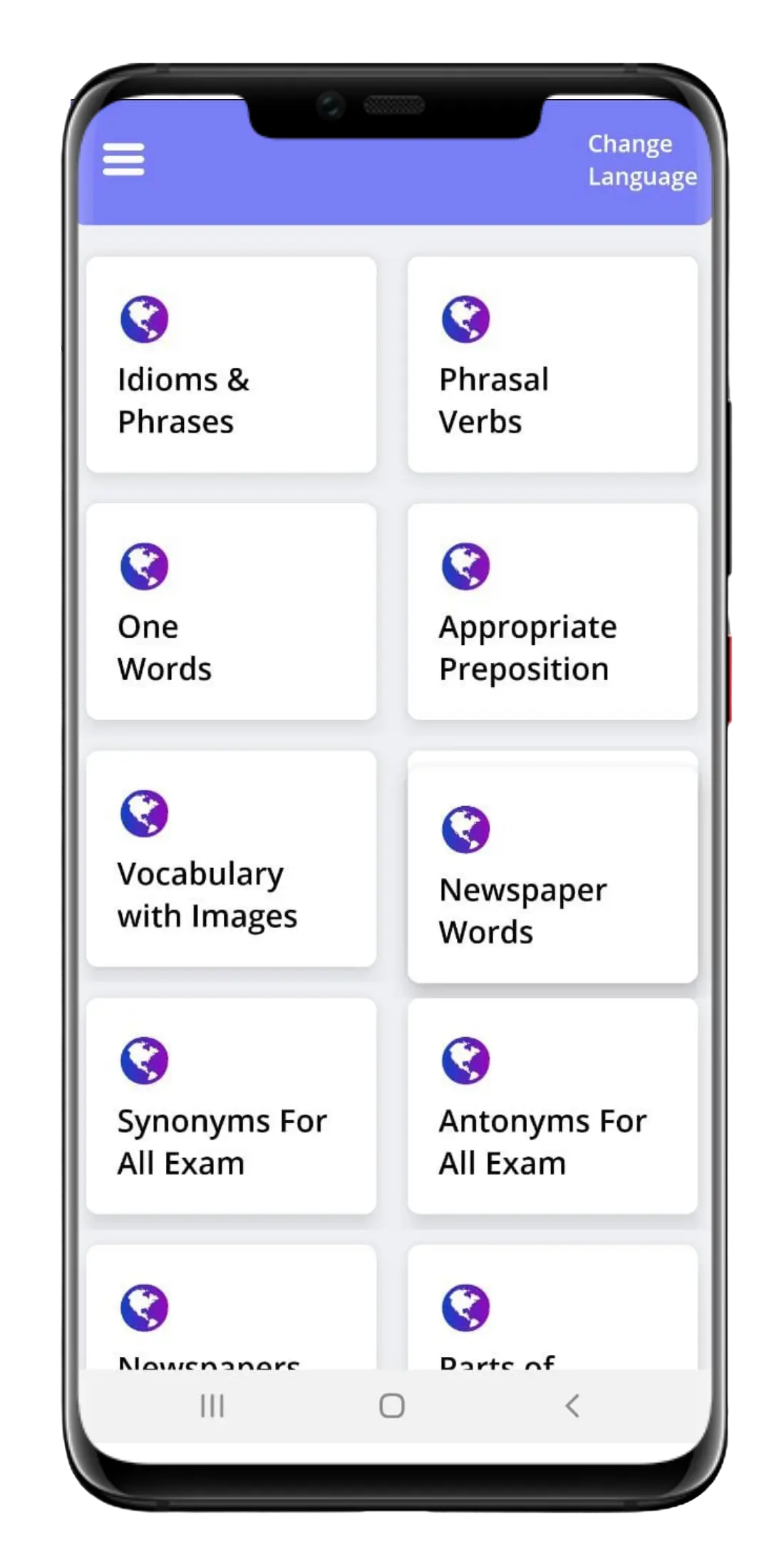Open the Idioms & Phrases card
Image resolution: width=784 pixels, height=1568 pixels.
click(231, 364)
